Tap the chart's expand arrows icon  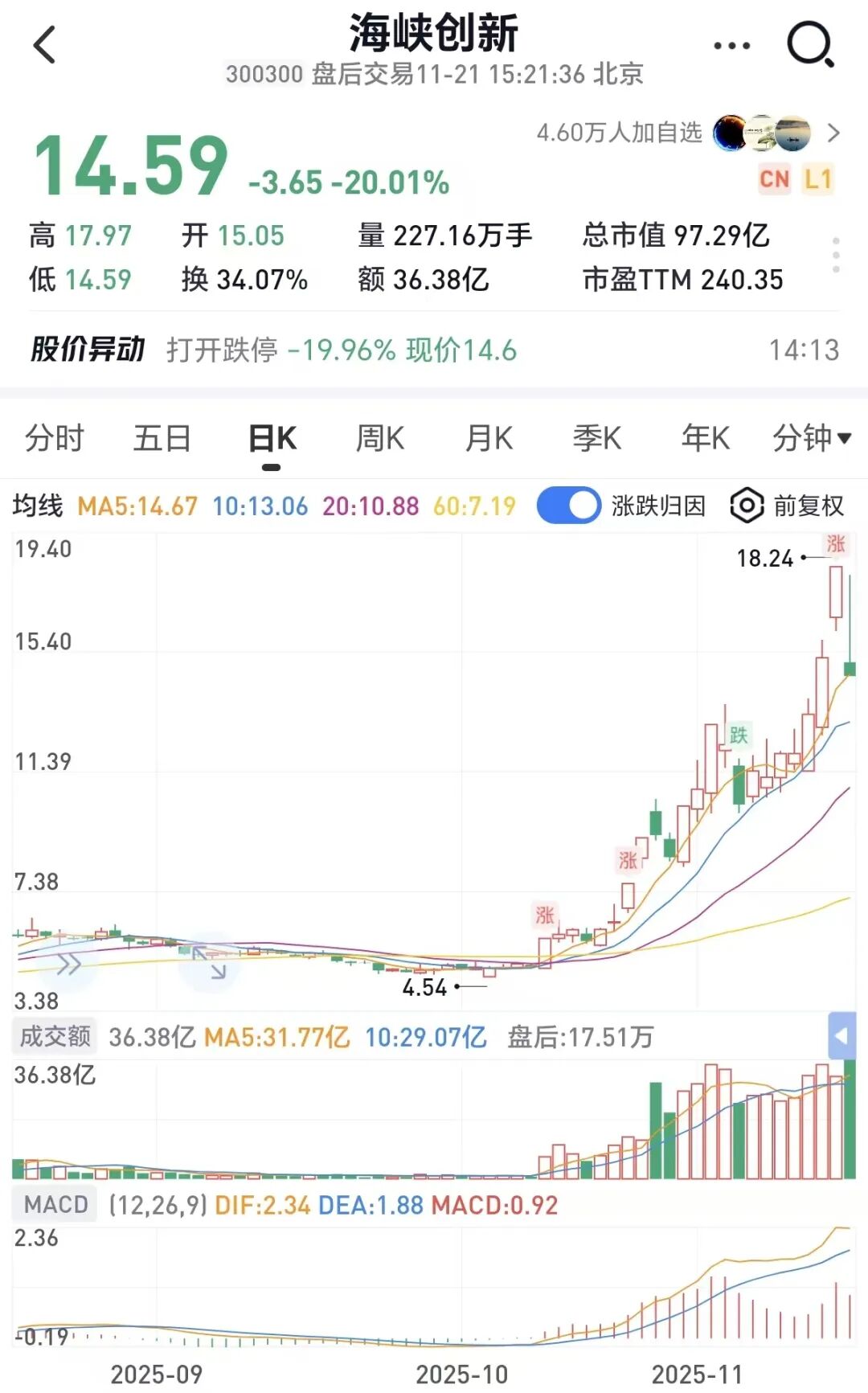point(210,962)
